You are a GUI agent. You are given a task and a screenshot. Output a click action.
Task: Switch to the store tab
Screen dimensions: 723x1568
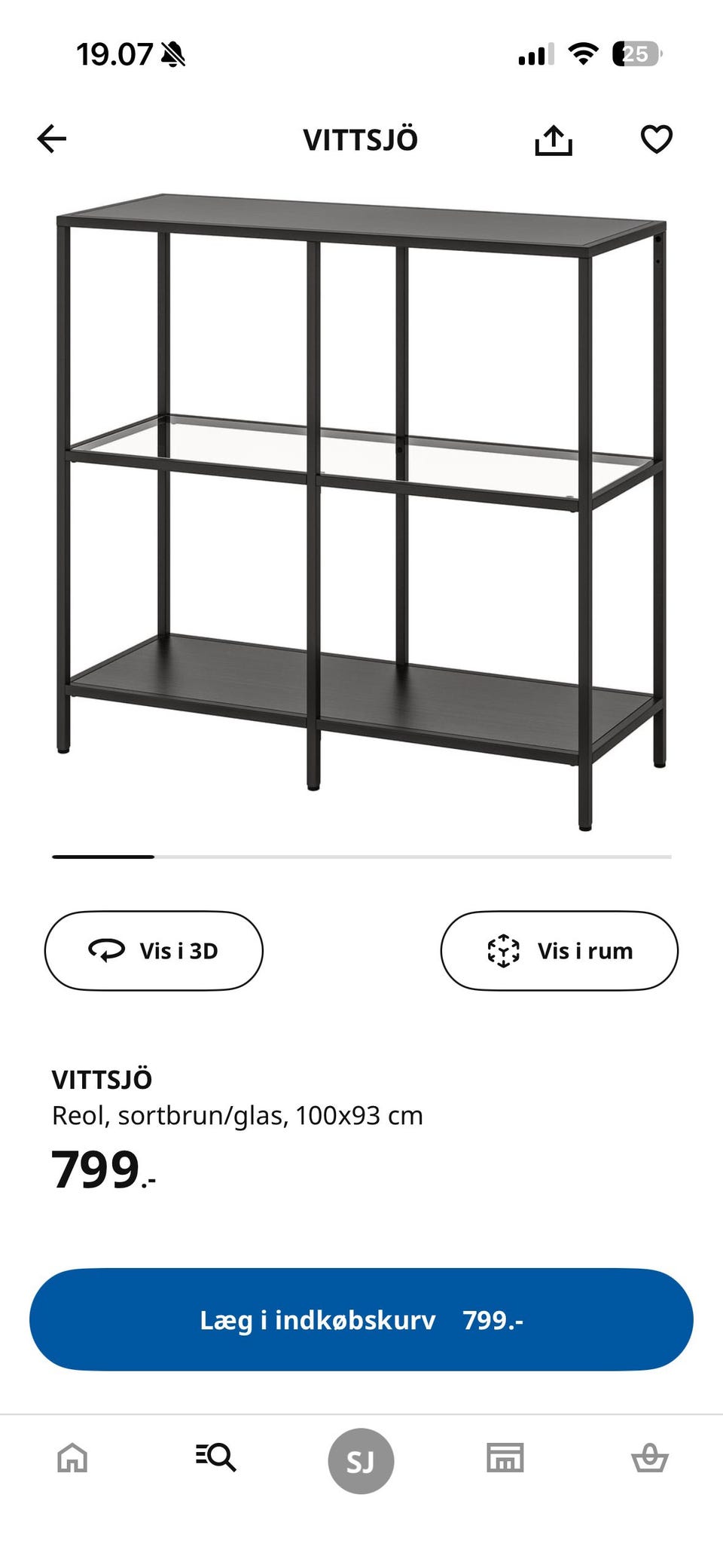tap(505, 1458)
